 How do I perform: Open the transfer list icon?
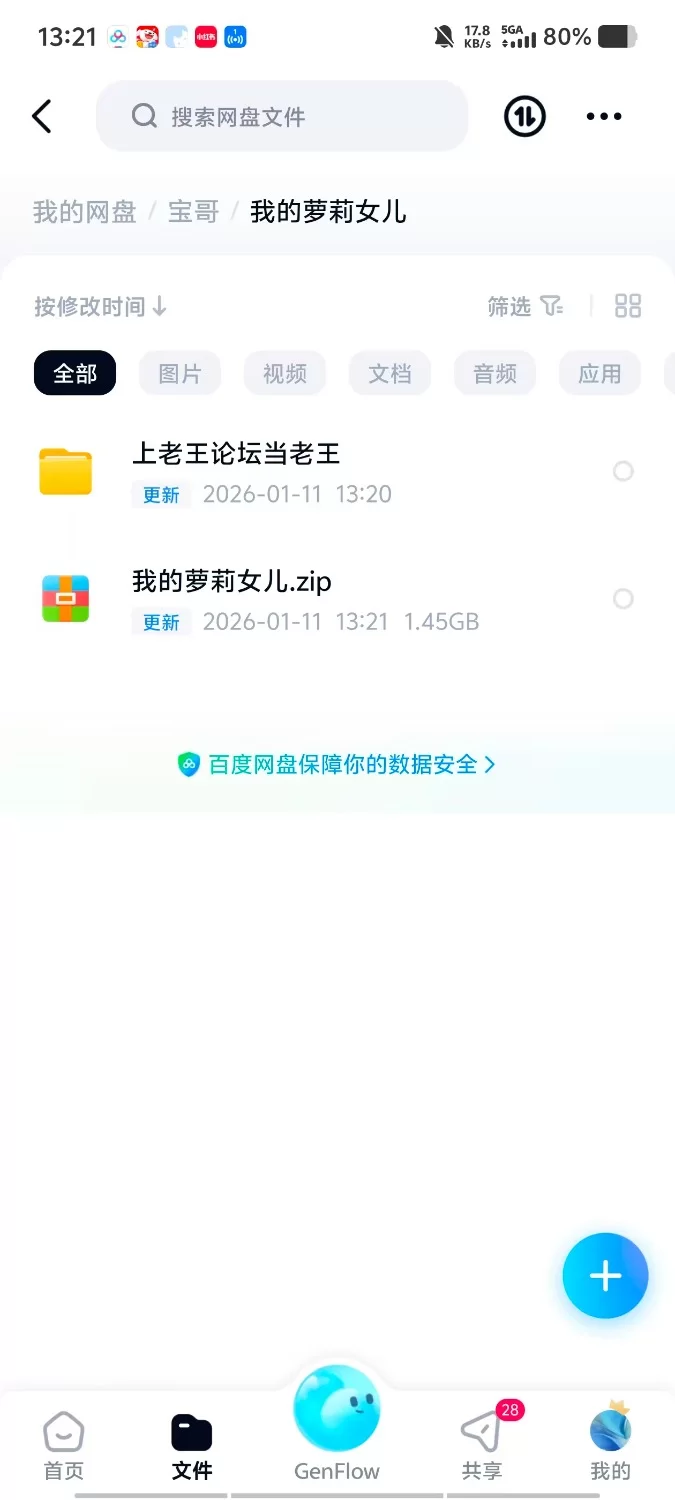[x=524, y=117]
